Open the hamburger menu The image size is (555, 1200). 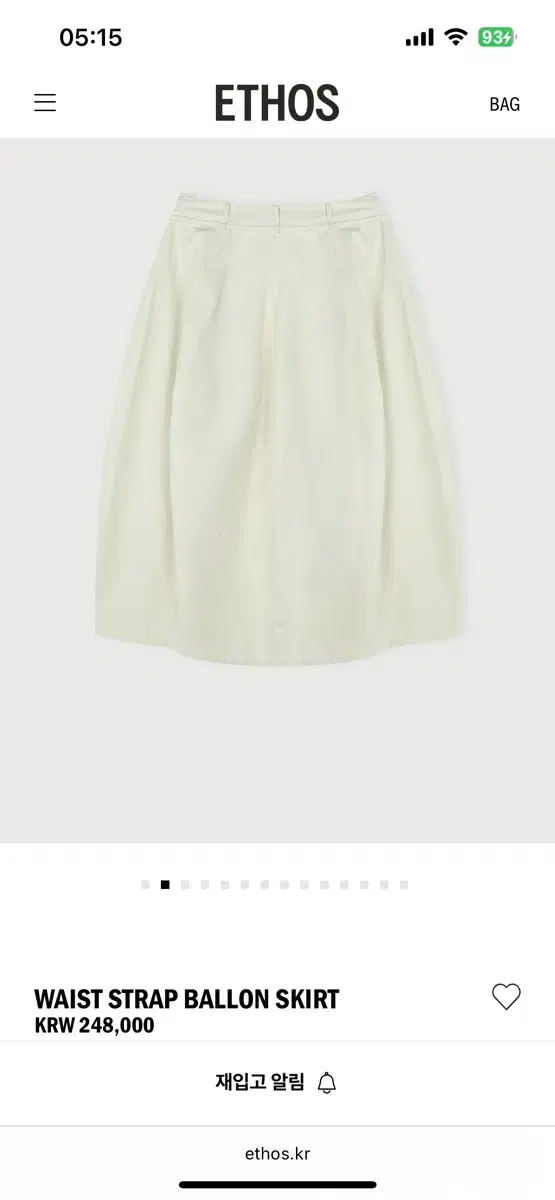(45, 103)
